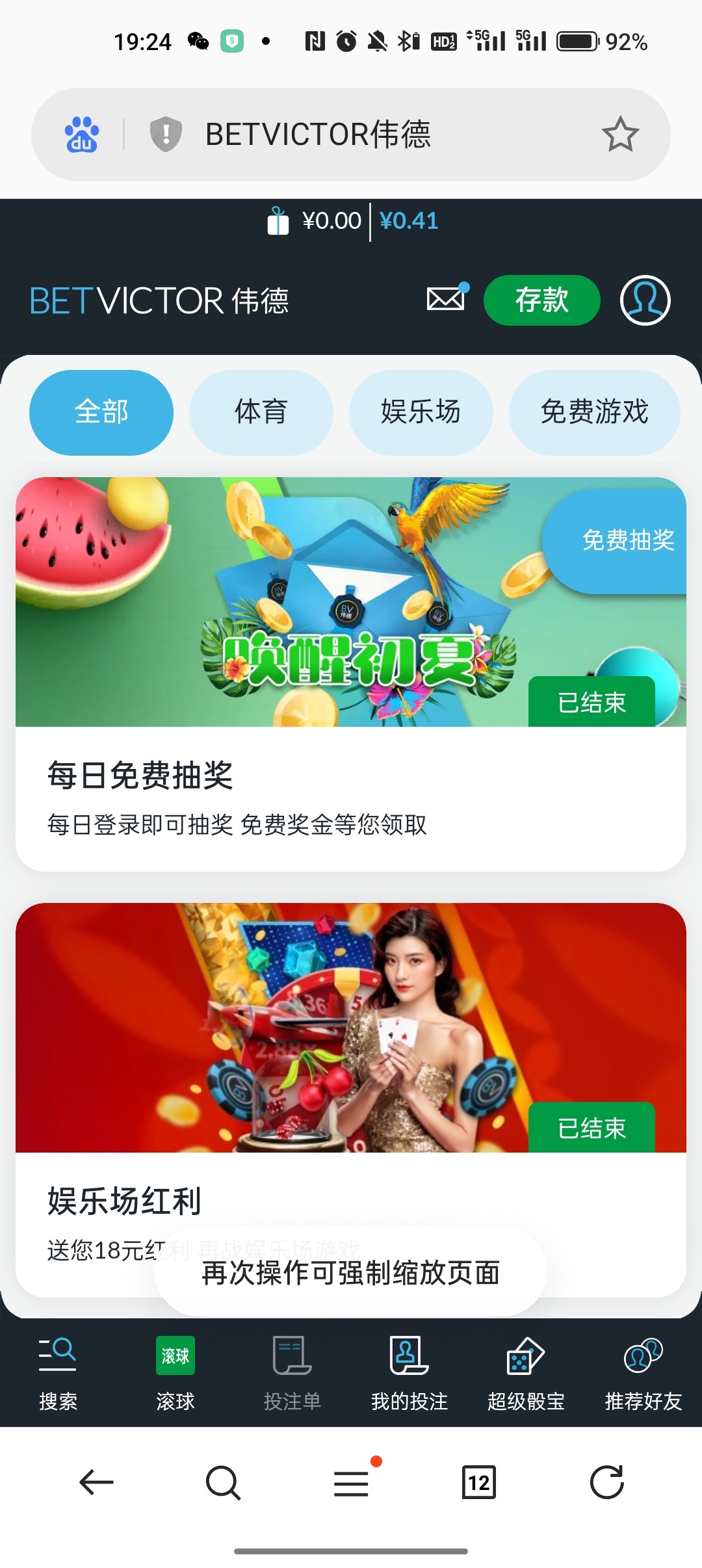Select the 全部 filter chip
The height and width of the screenshot is (1568, 702).
click(x=101, y=412)
